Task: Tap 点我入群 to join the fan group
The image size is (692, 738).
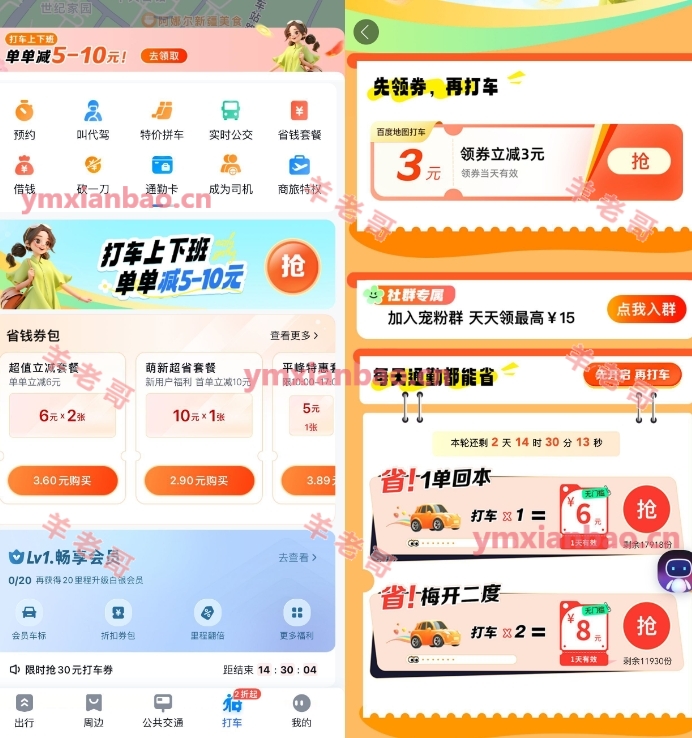Action: (x=646, y=309)
